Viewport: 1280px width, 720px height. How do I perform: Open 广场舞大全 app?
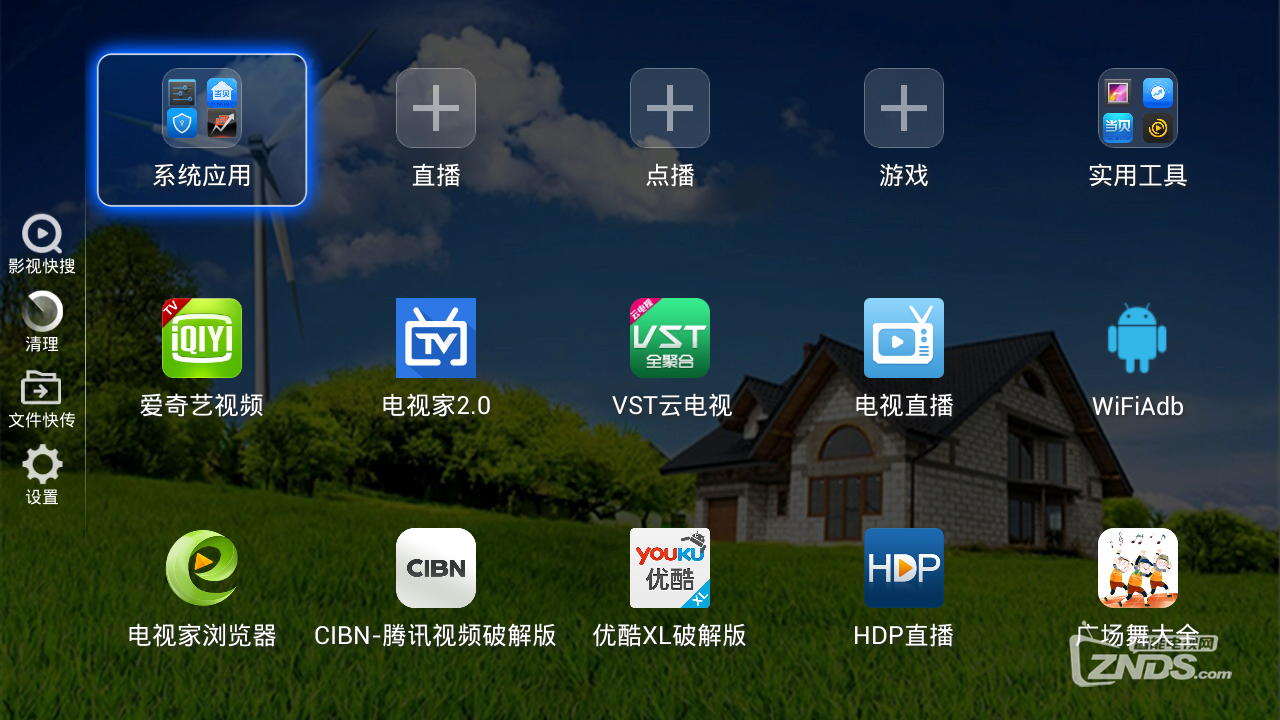tap(1138, 569)
